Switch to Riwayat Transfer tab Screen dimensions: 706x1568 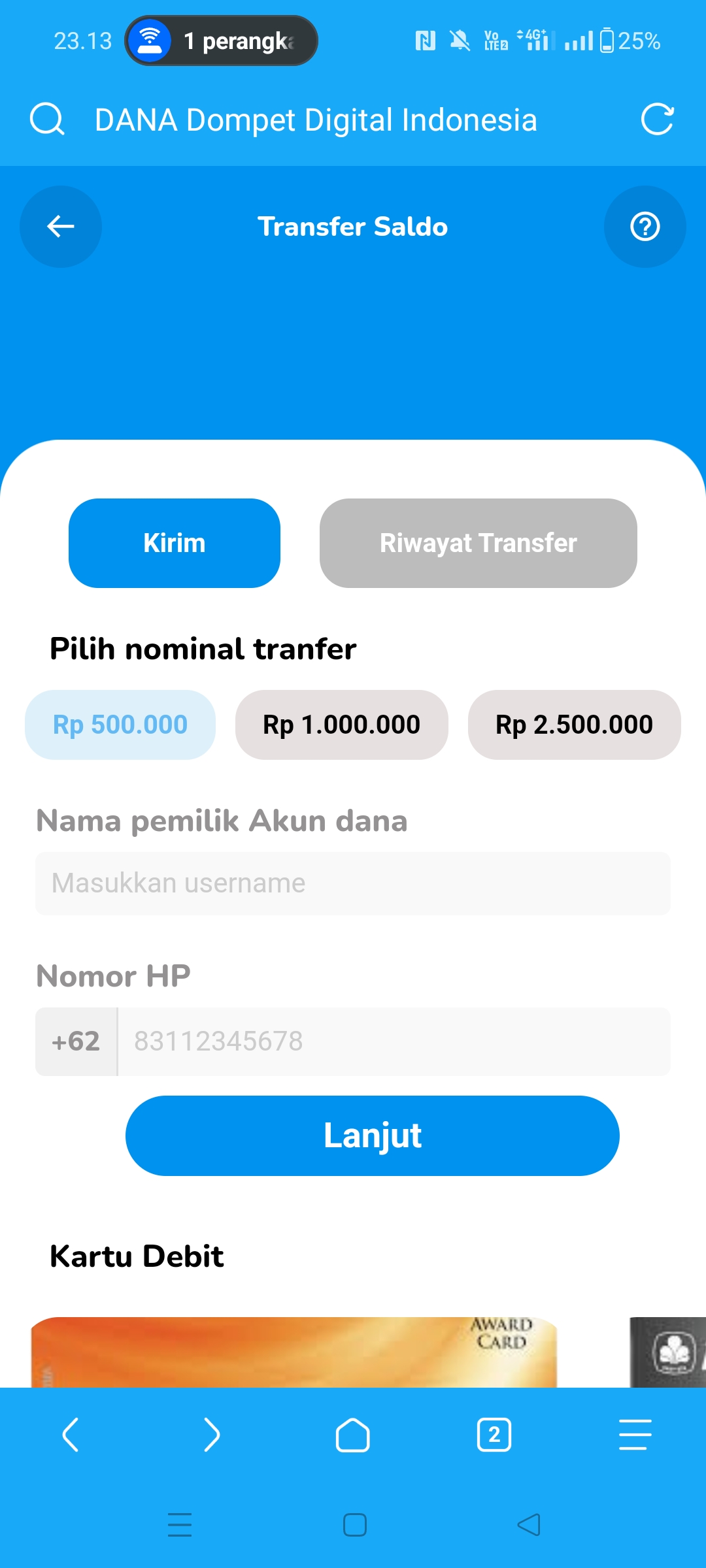[478, 543]
